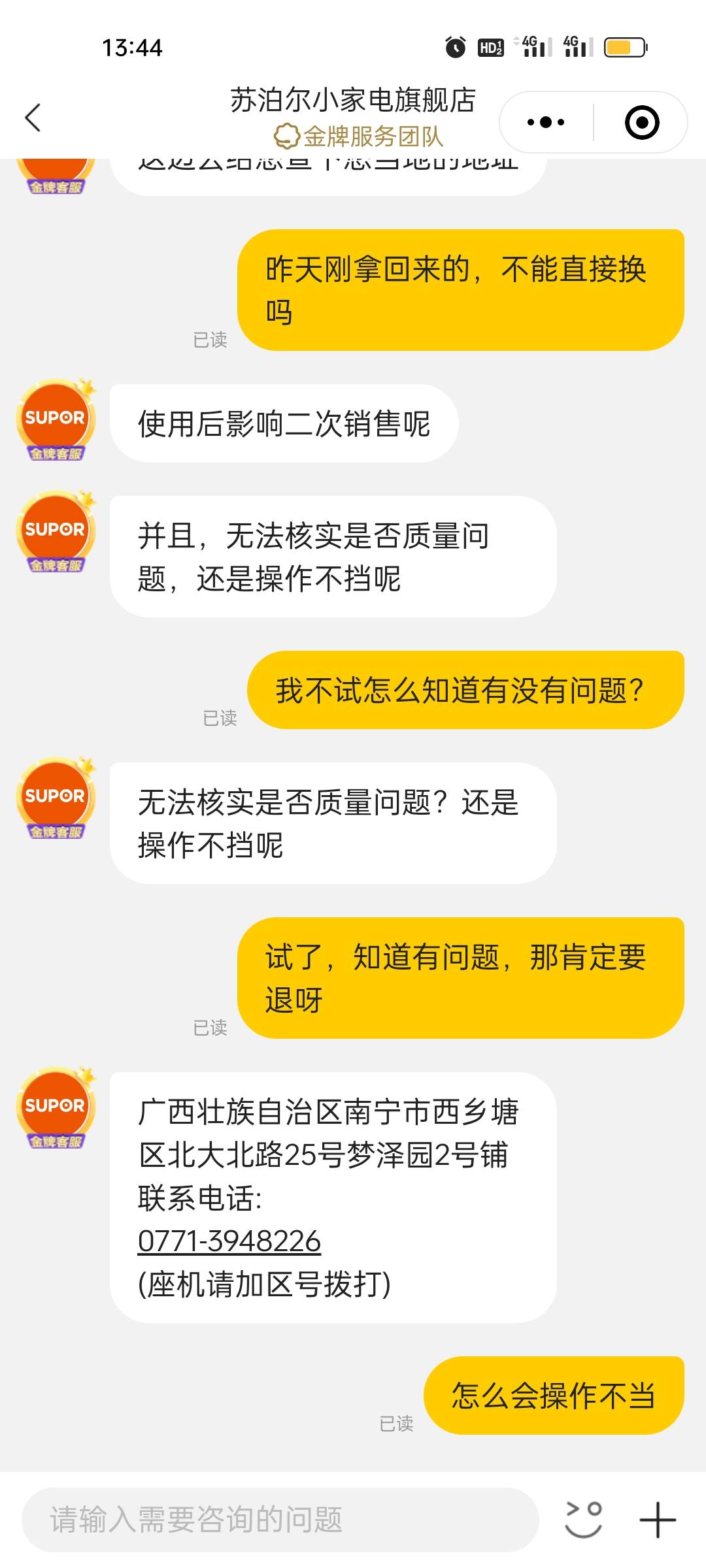Call the underlined number 0771-3948226
The image size is (706, 1568).
click(229, 1241)
